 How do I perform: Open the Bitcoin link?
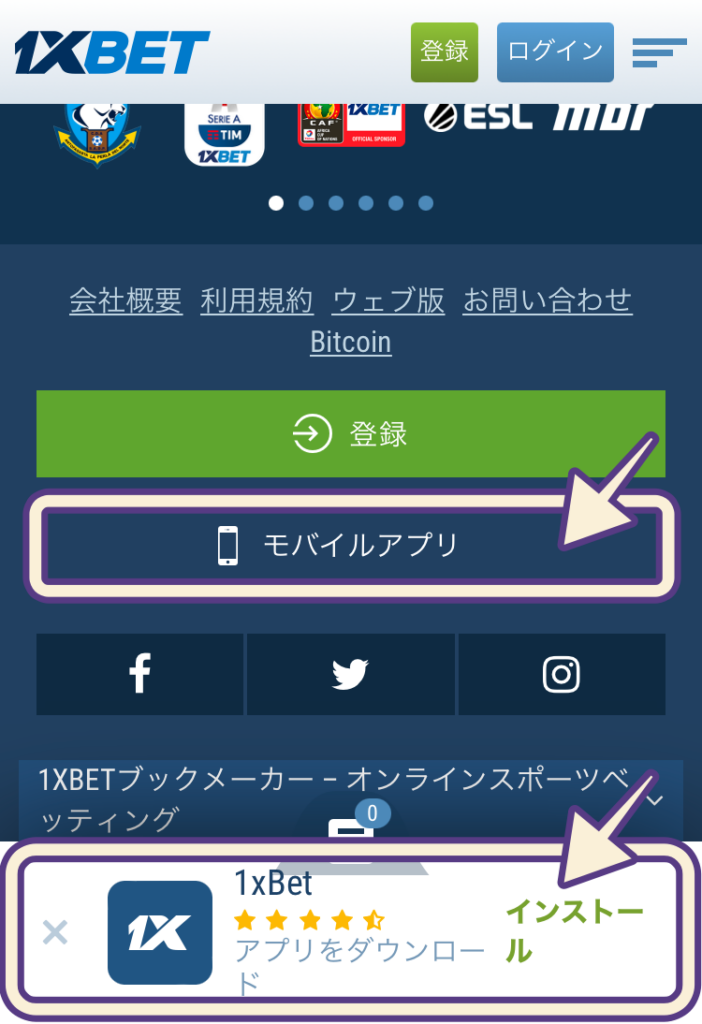(x=351, y=342)
